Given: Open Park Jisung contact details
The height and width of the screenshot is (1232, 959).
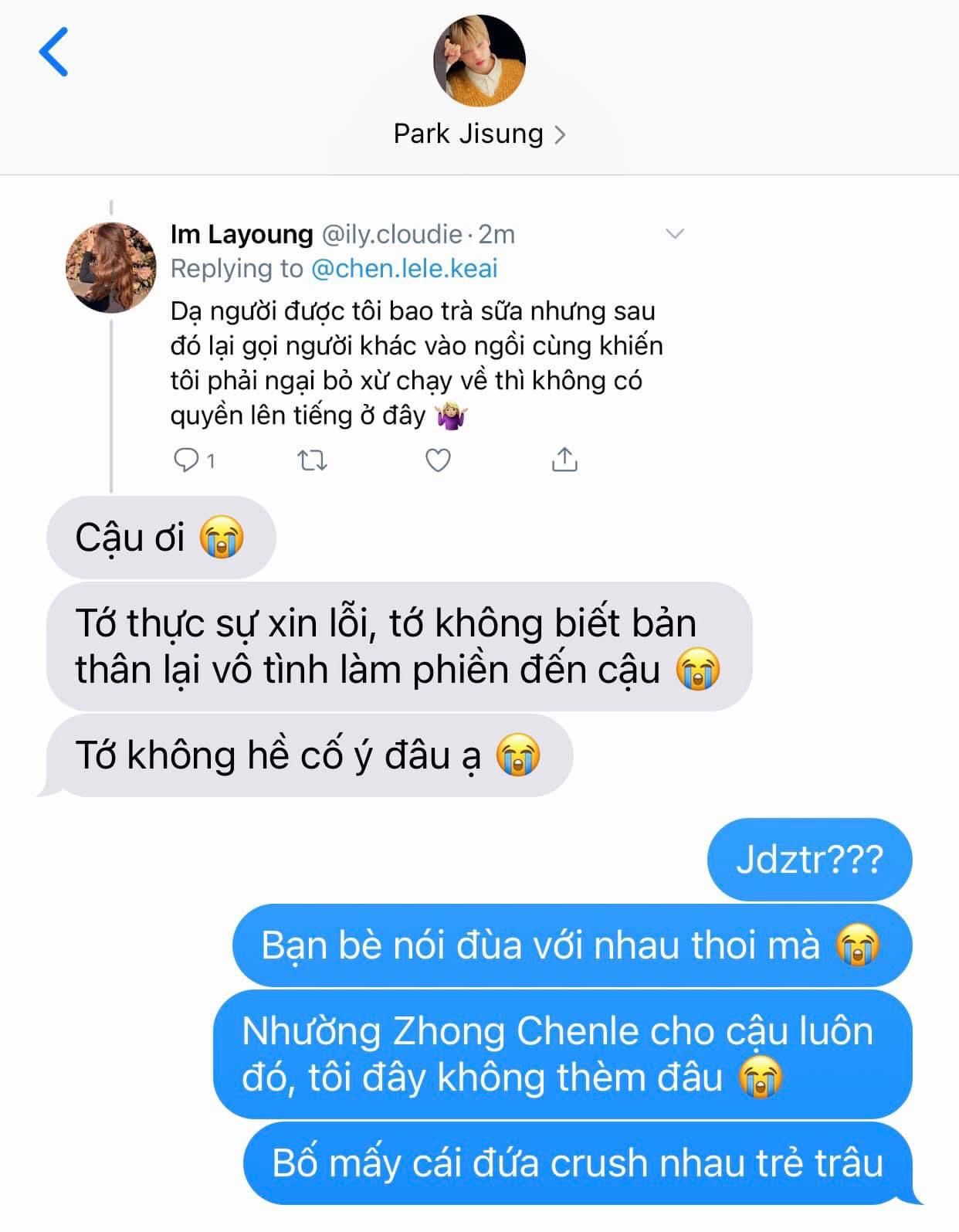Looking at the screenshot, I should [479, 134].
